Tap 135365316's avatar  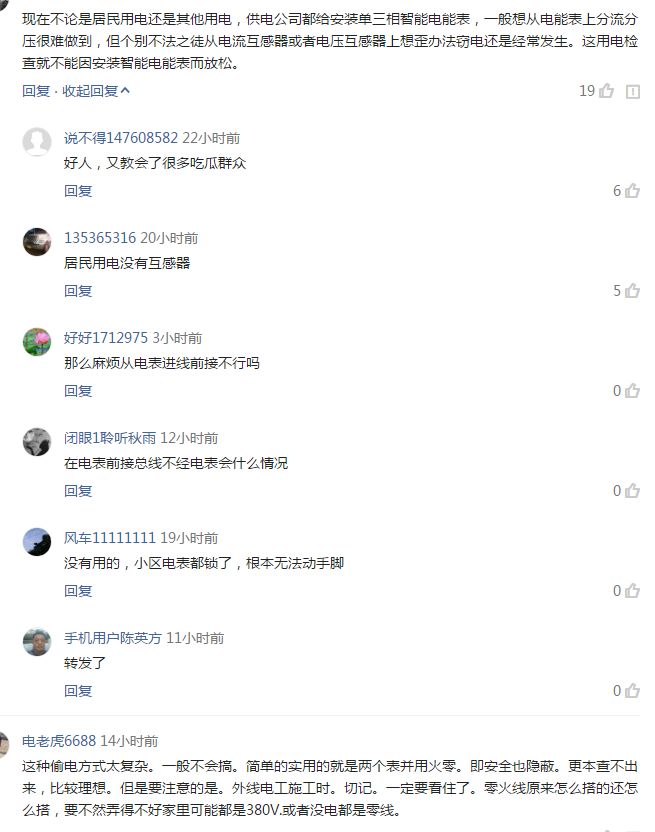[x=37, y=242]
